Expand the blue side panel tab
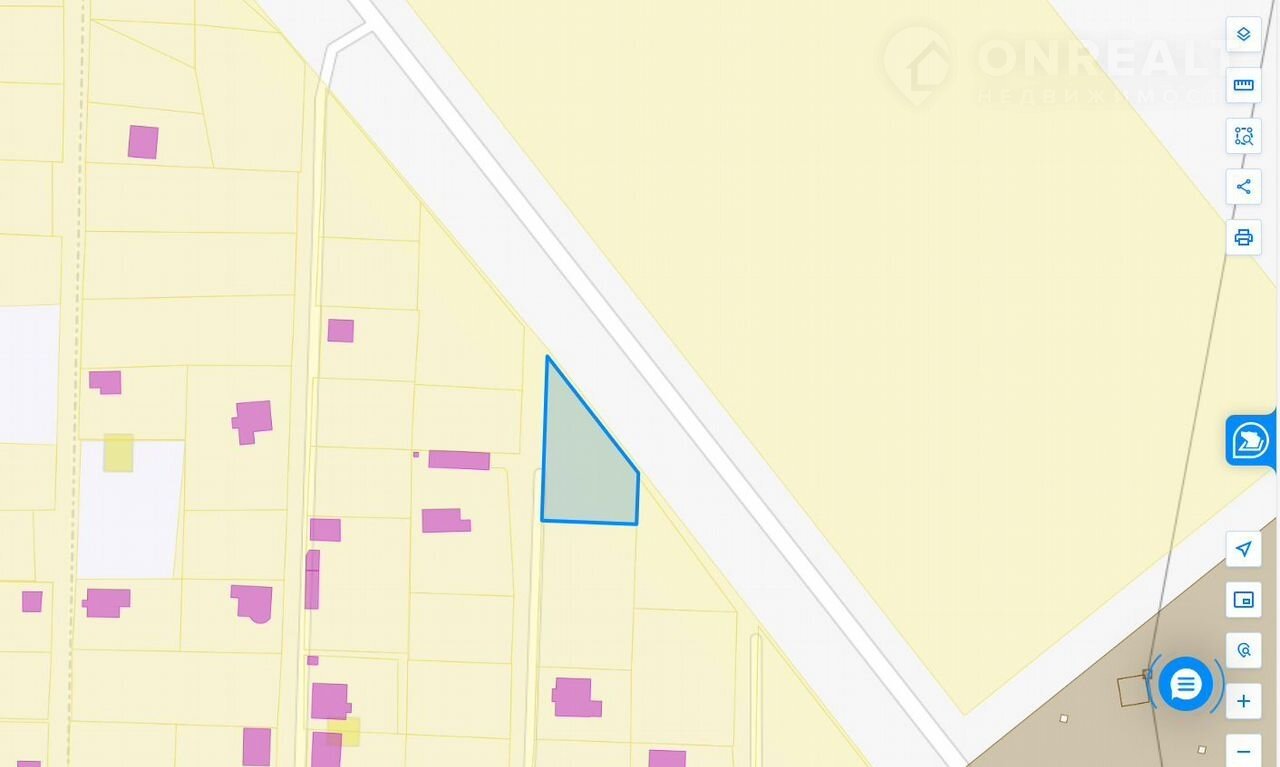Screen dimensions: 1280x767 tap(1250, 440)
